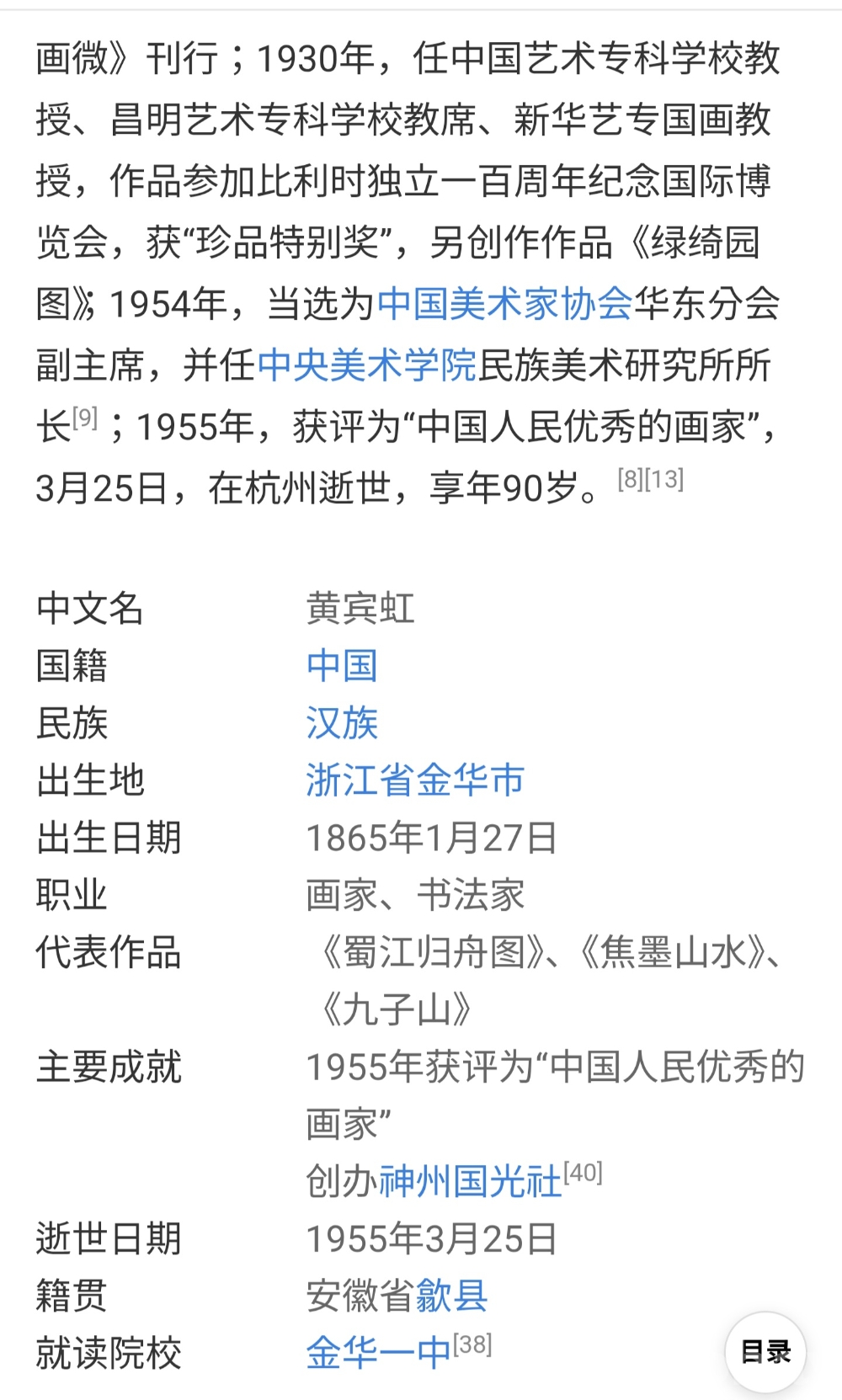Open the 目录 table of contents

(x=765, y=1352)
